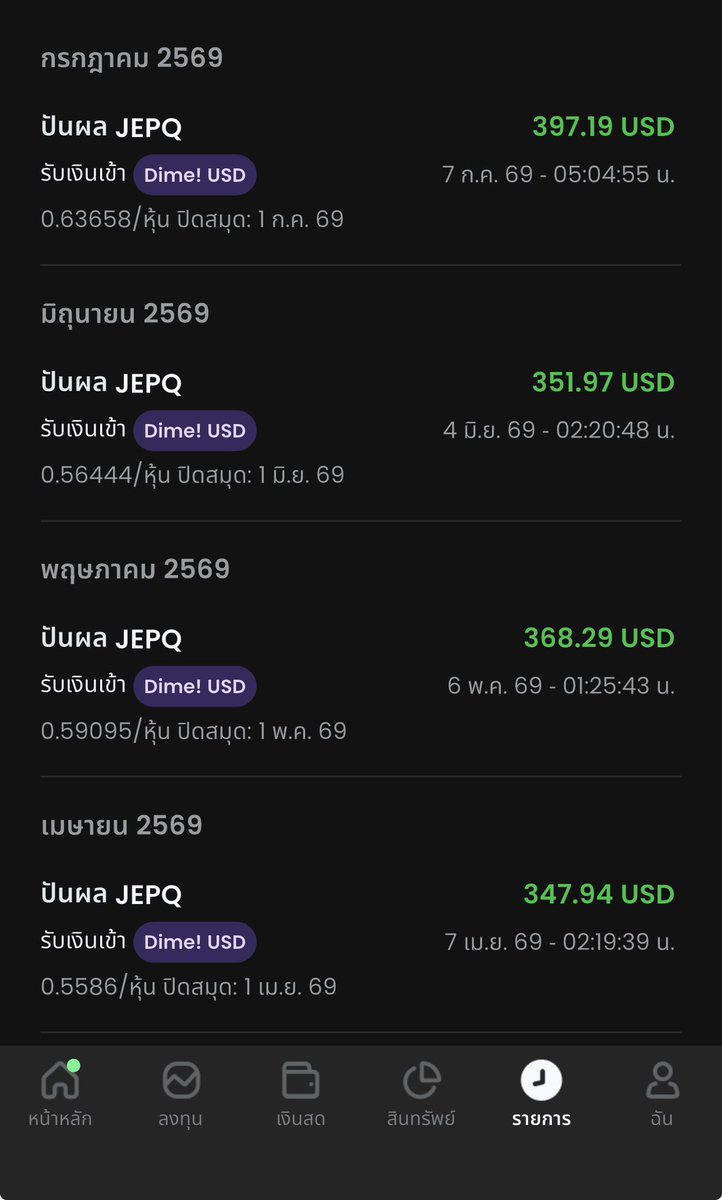The height and width of the screenshot is (1200, 722).
Task: Show details of the 347.94 USD dividend
Action: click(x=361, y=941)
